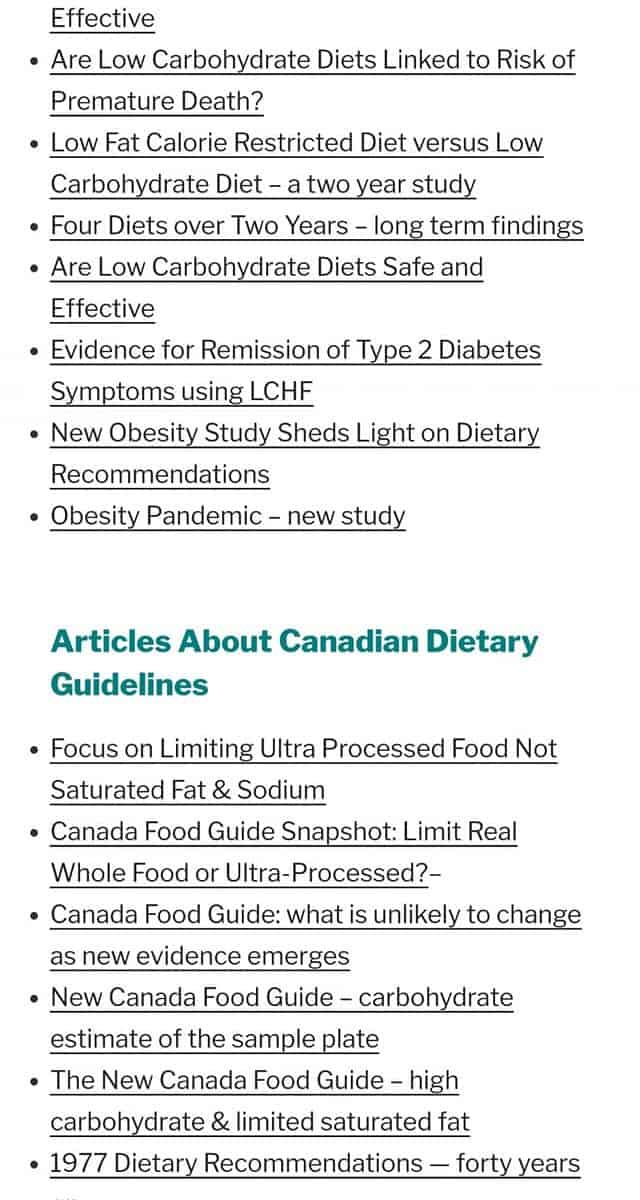The width and height of the screenshot is (640, 1200).
Task: Open Low Fat Calorie Restricted Diet two year study
Action: (297, 163)
